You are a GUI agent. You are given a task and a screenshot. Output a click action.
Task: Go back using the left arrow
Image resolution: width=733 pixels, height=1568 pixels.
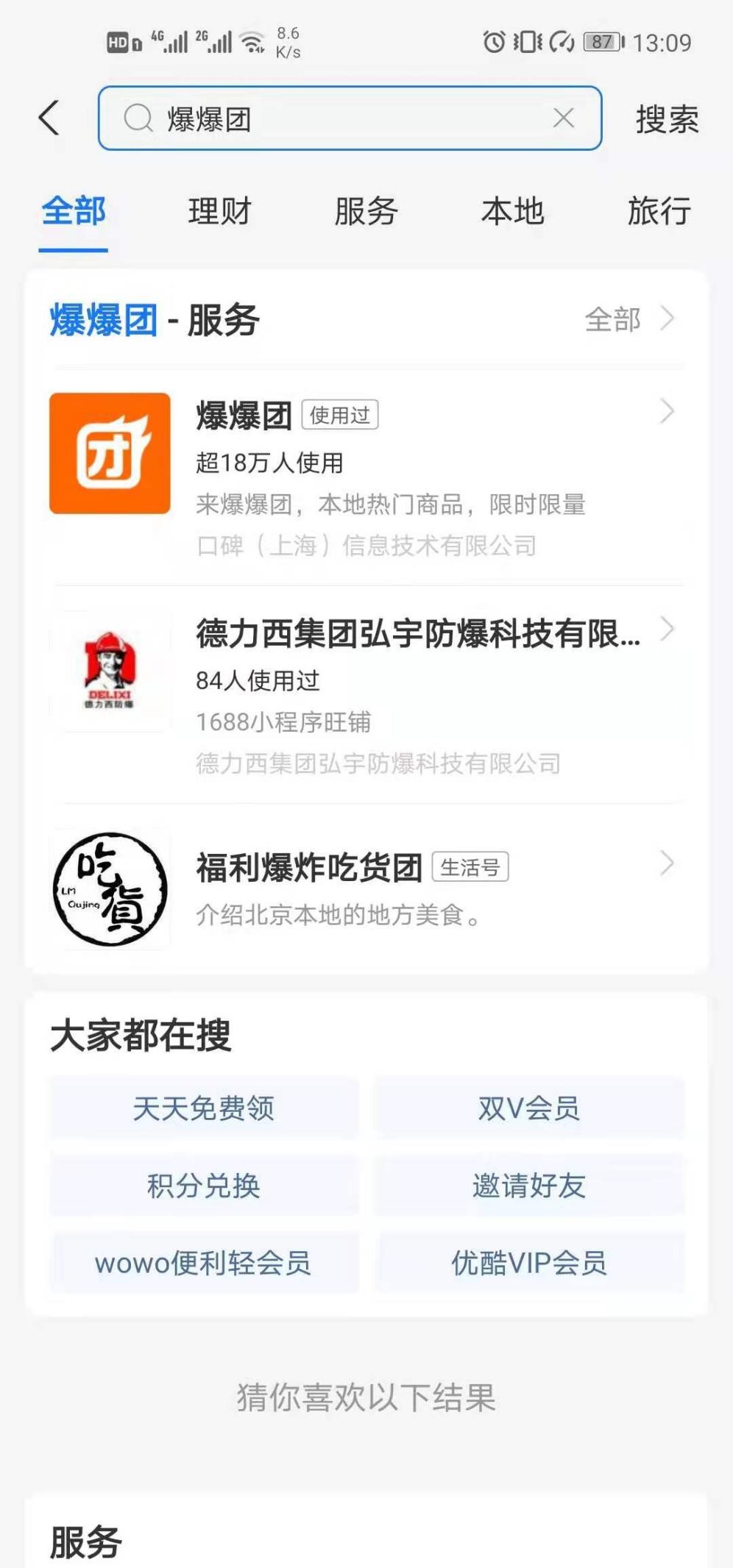coord(49,118)
